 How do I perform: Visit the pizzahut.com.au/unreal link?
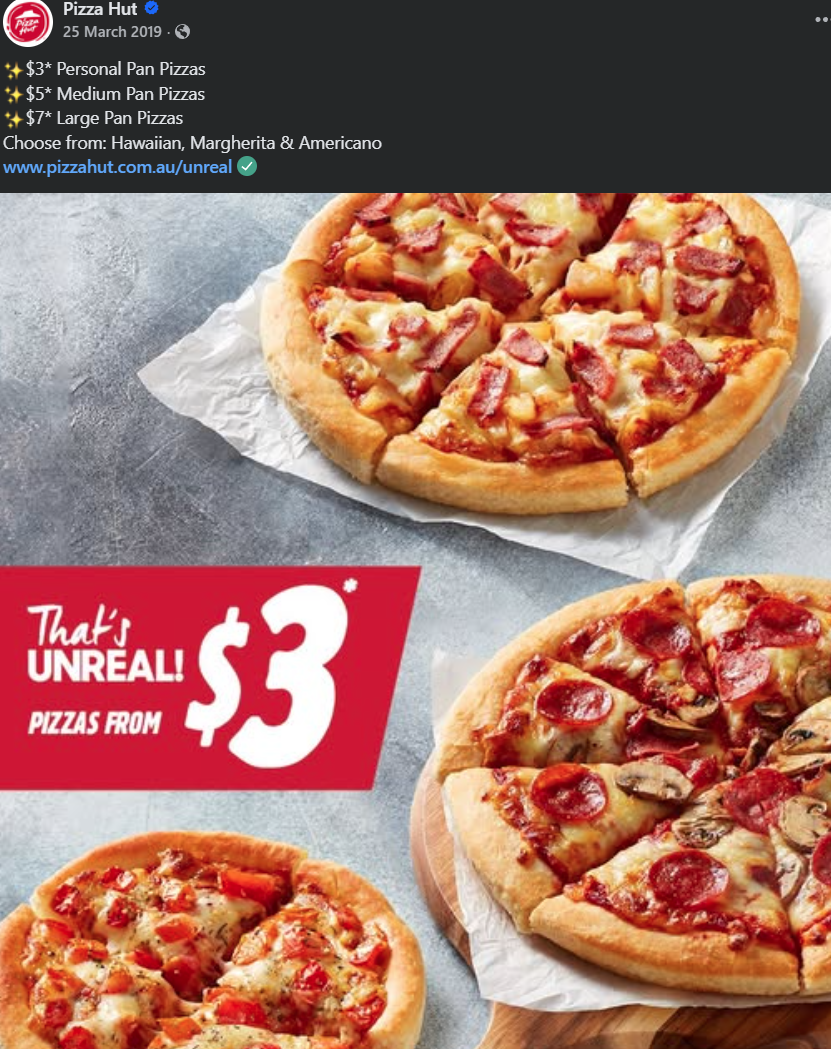[117, 167]
